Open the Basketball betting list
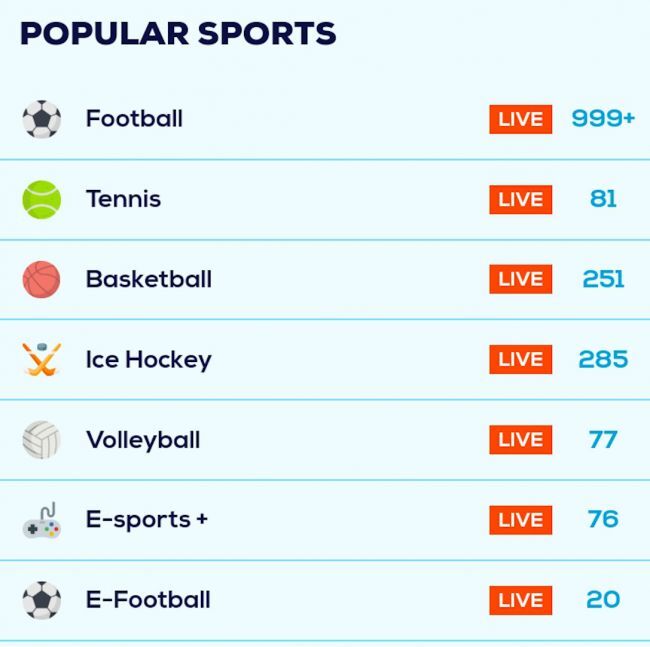 [x=148, y=279]
